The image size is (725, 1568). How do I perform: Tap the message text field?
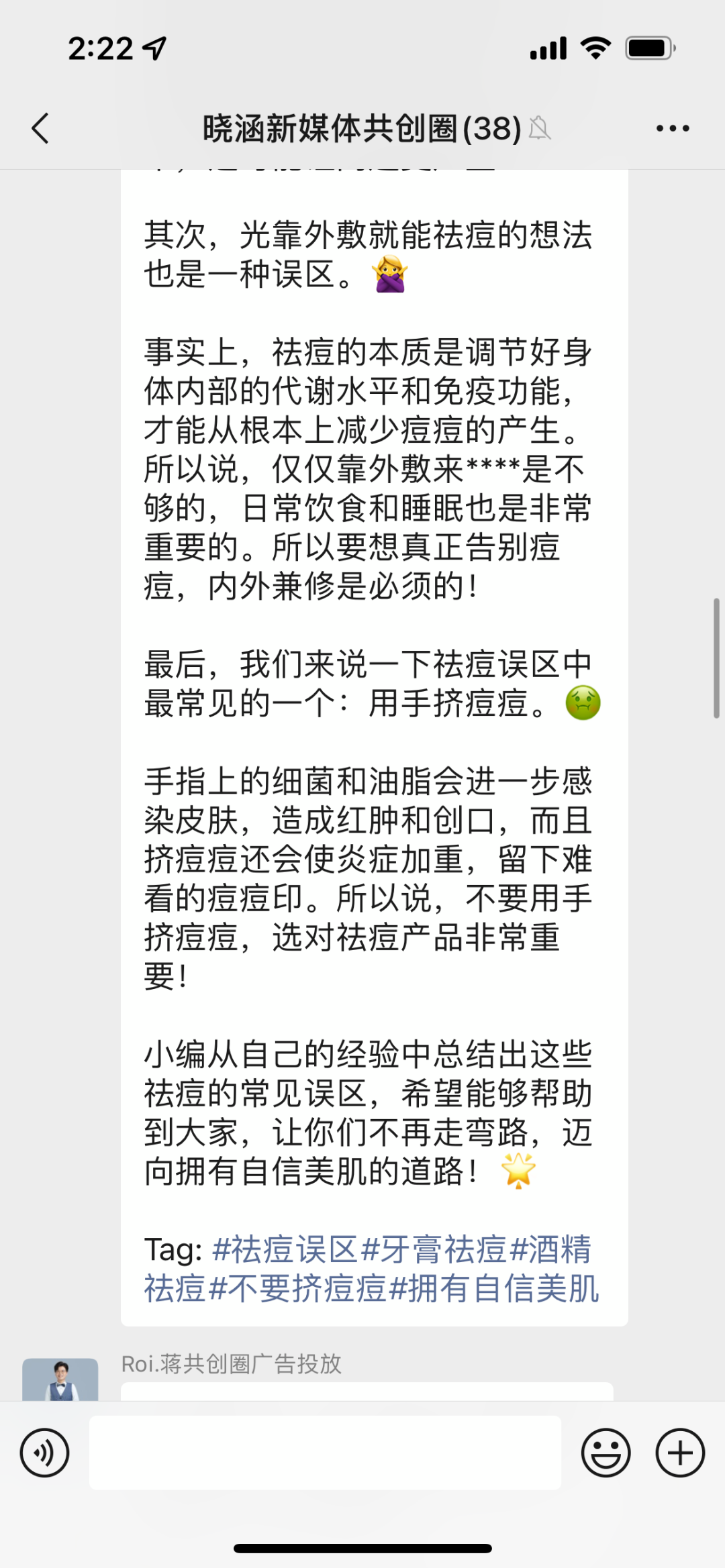(325, 1453)
